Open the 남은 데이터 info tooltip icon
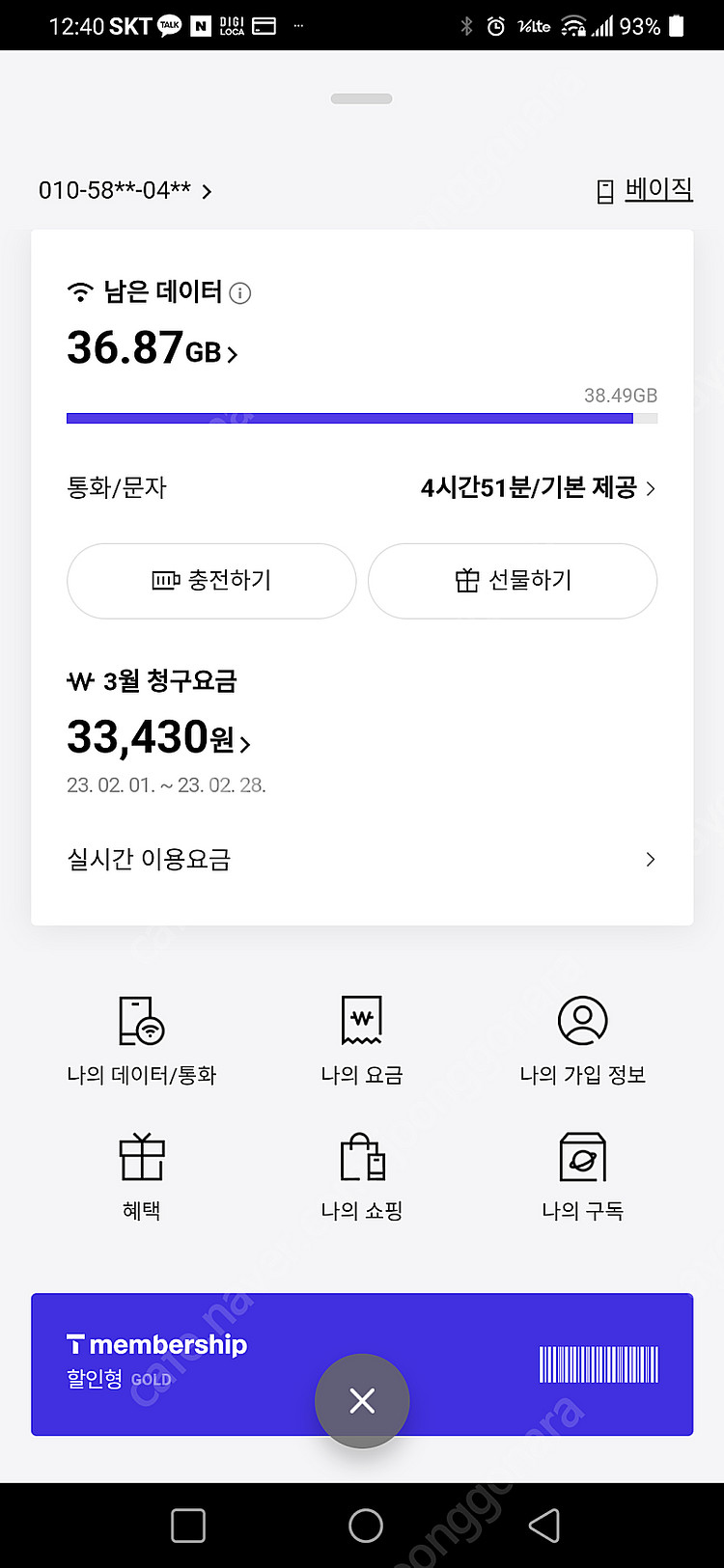 tap(239, 292)
